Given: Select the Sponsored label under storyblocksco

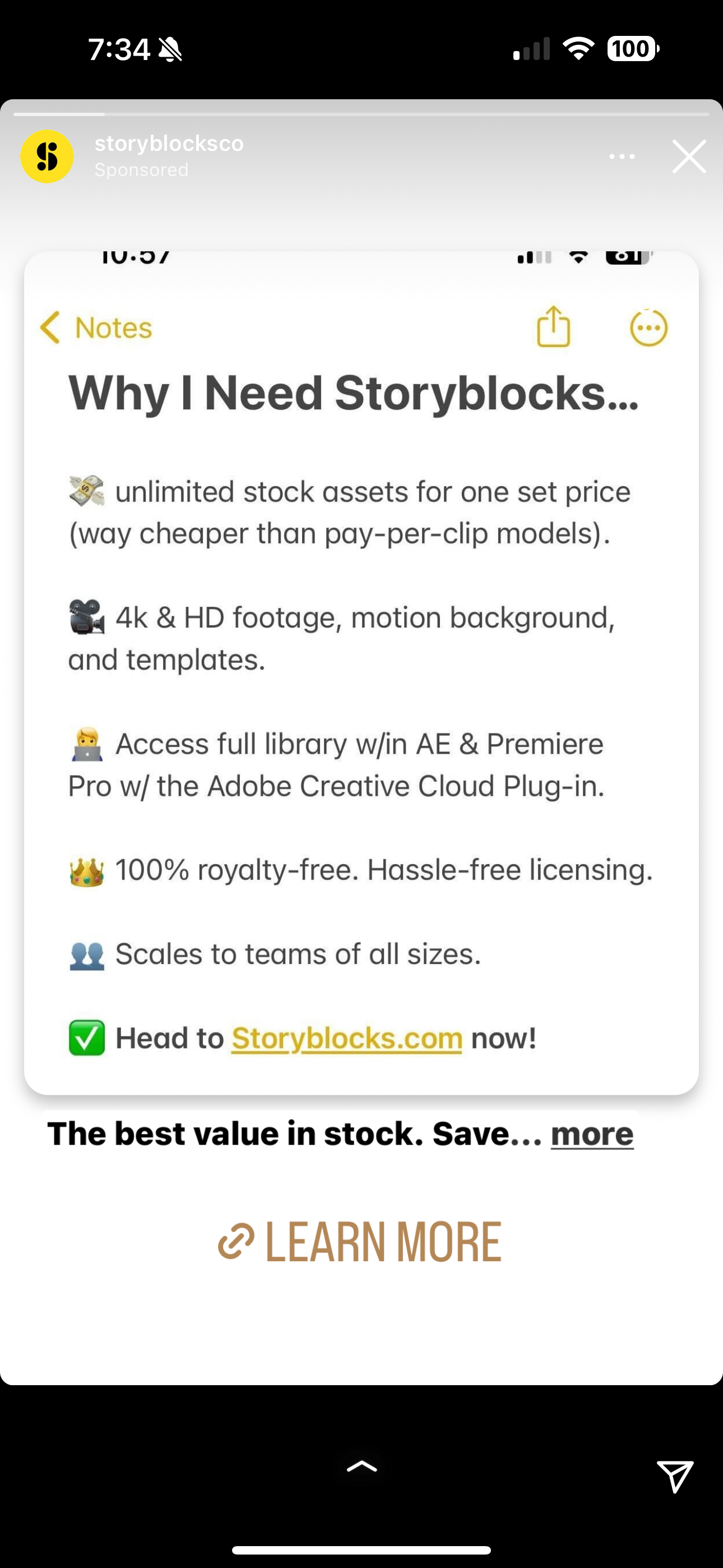Looking at the screenshot, I should pos(141,170).
